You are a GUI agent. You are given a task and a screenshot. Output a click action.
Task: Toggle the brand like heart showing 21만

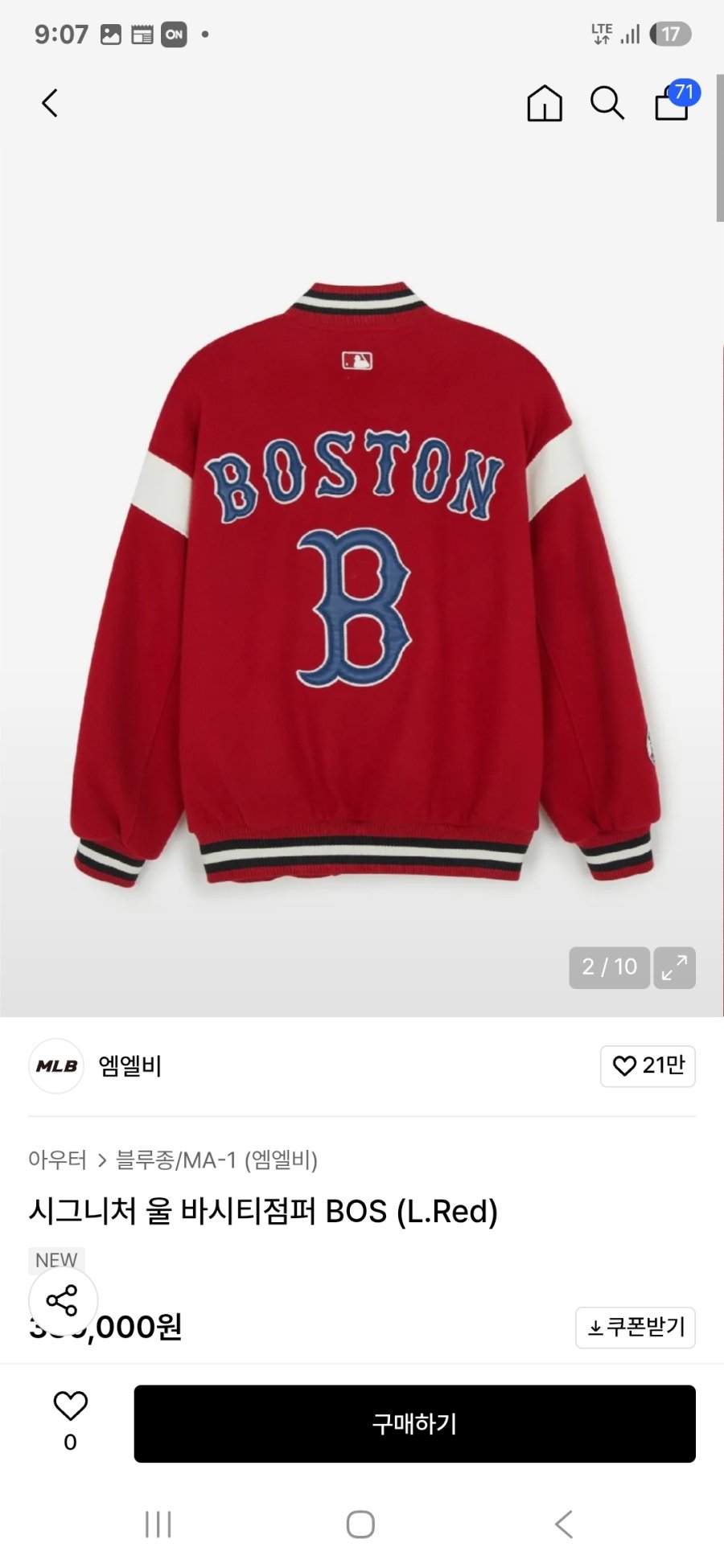click(647, 1065)
